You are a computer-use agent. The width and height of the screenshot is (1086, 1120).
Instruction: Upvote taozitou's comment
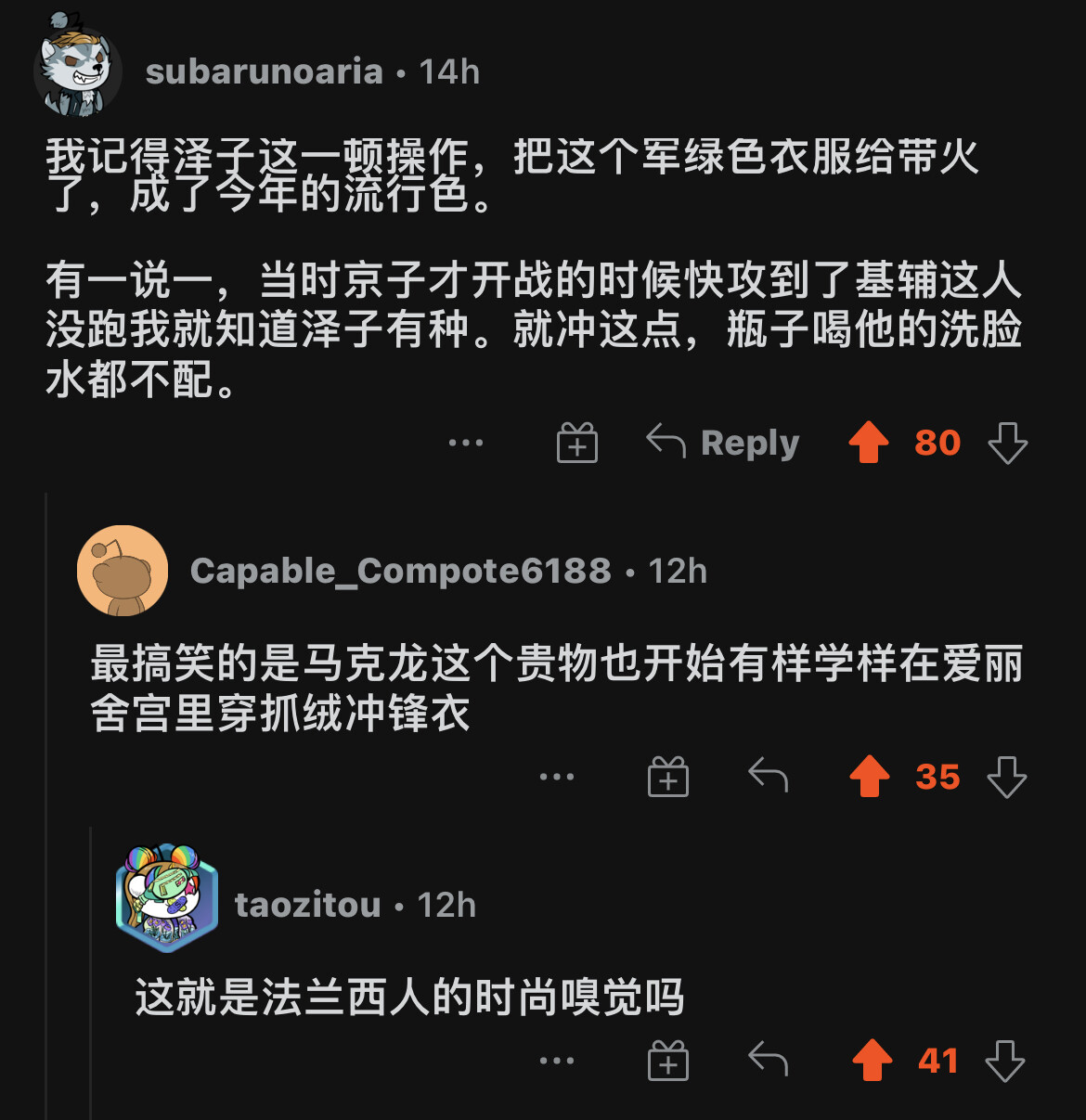tap(872, 1061)
